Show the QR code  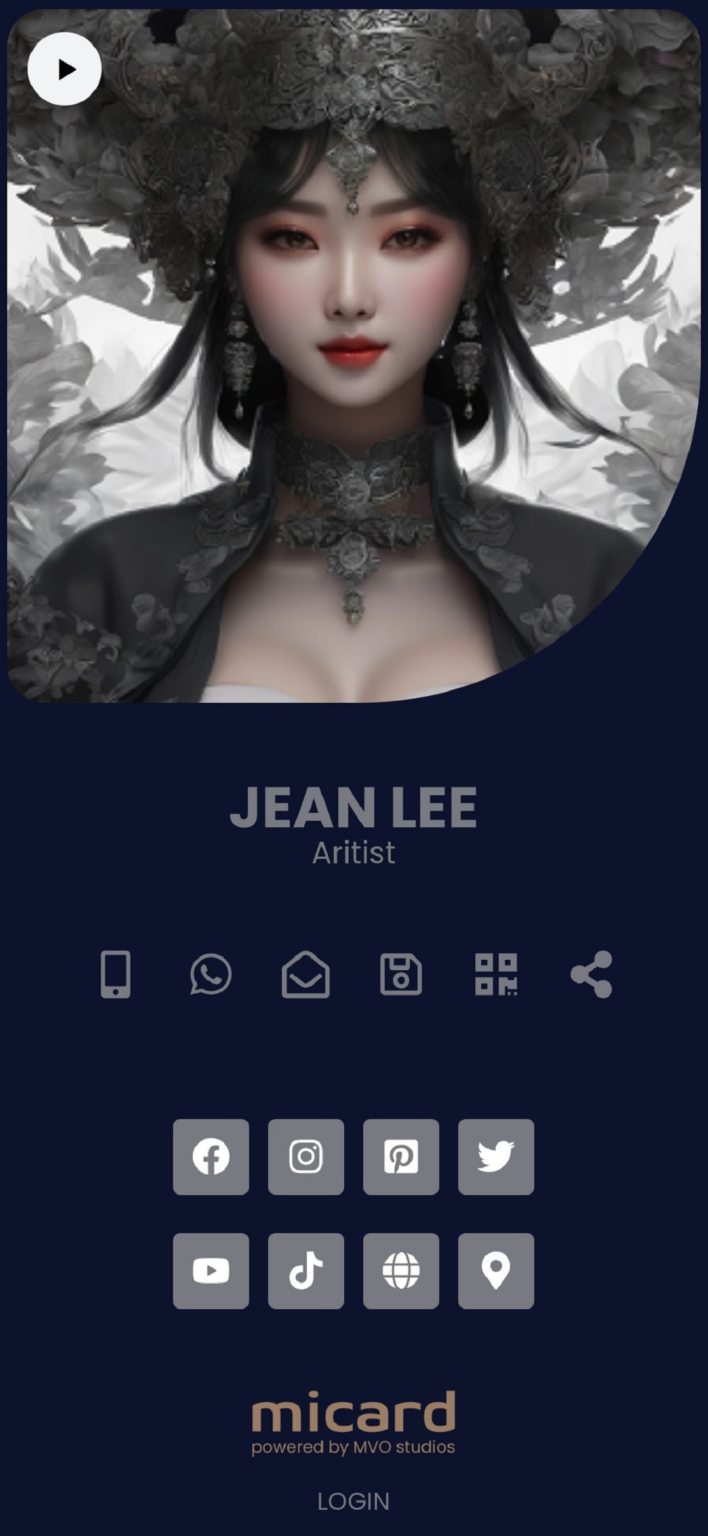(496, 974)
